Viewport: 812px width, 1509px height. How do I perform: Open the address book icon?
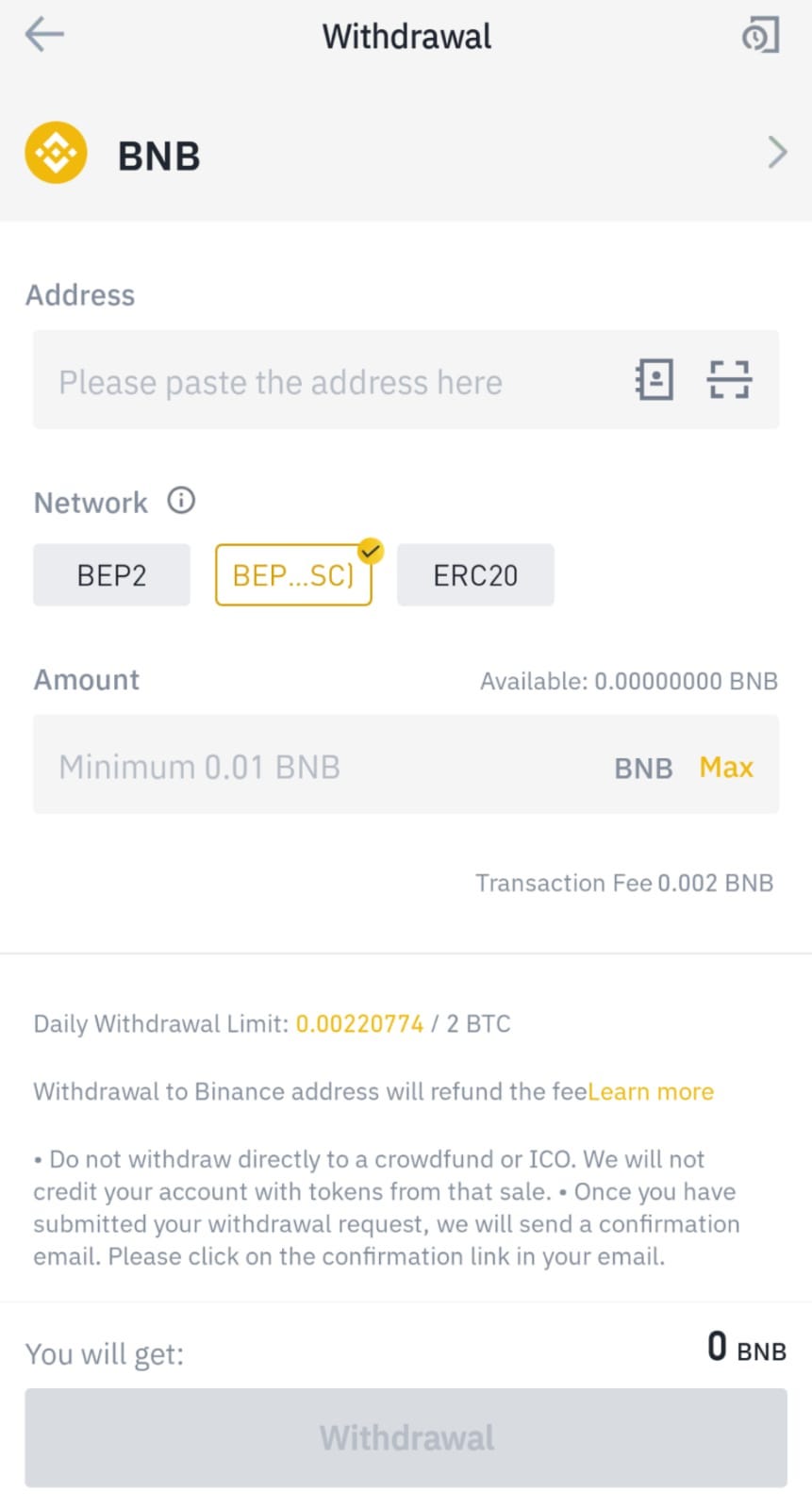pos(654,380)
